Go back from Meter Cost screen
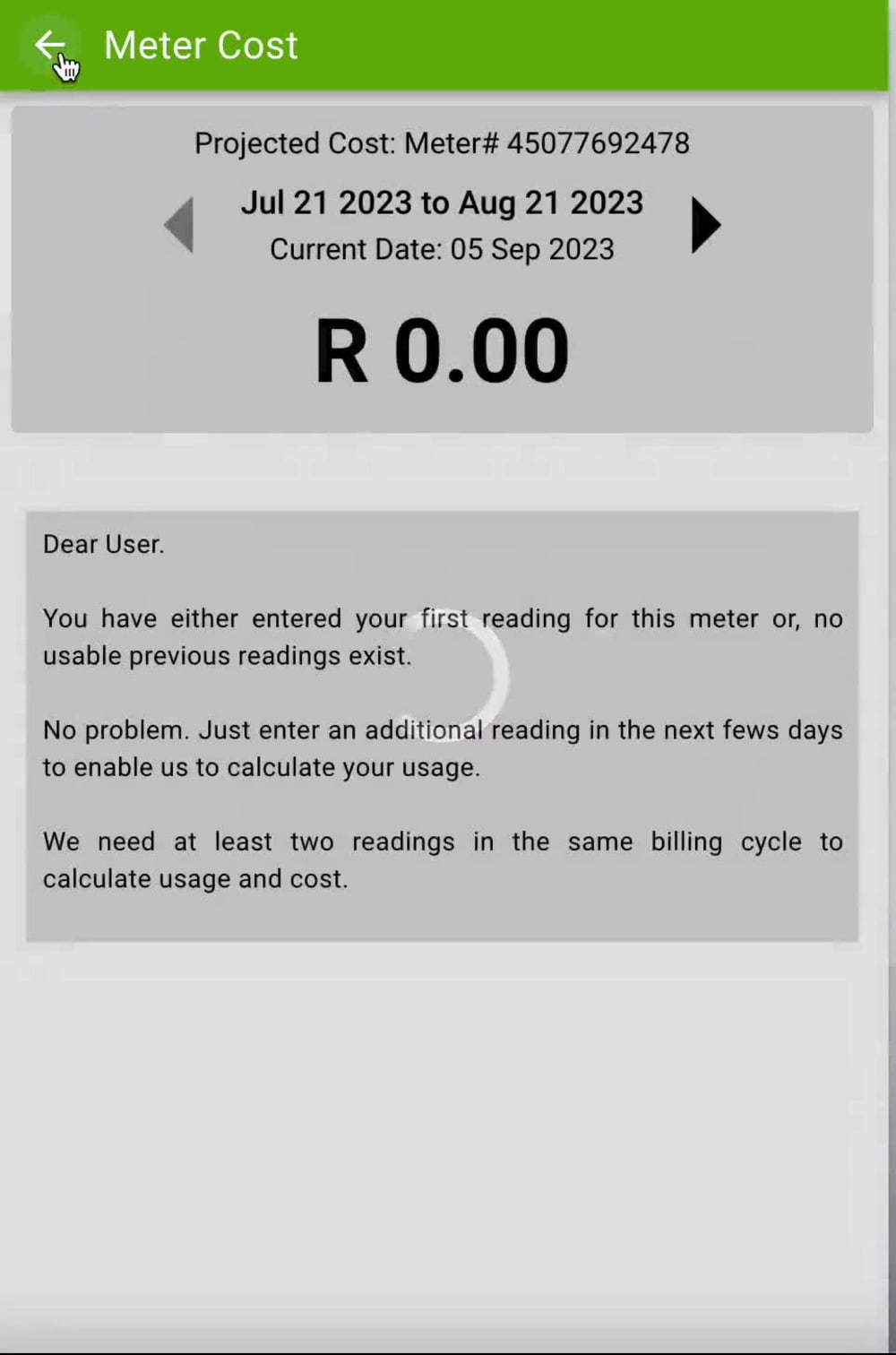Viewport: 896px width, 1355px height. click(x=49, y=45)
